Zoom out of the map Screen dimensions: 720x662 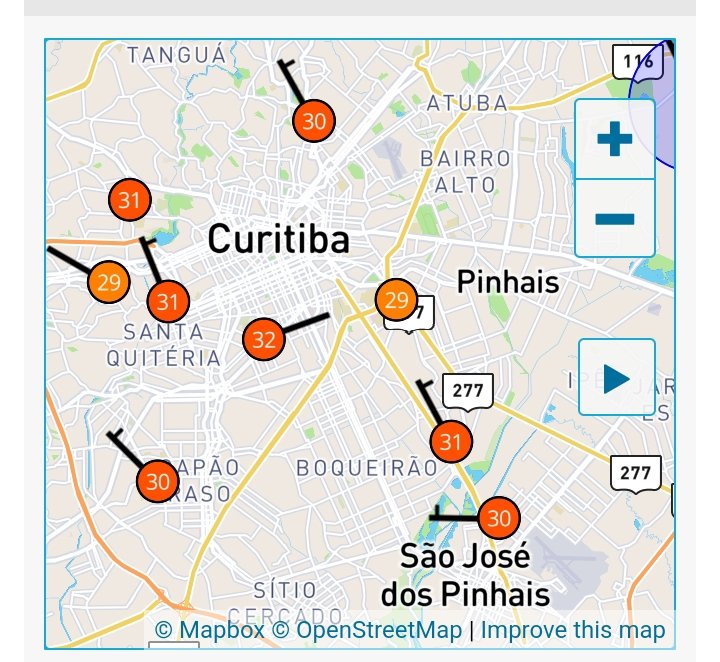pos(615,218)
